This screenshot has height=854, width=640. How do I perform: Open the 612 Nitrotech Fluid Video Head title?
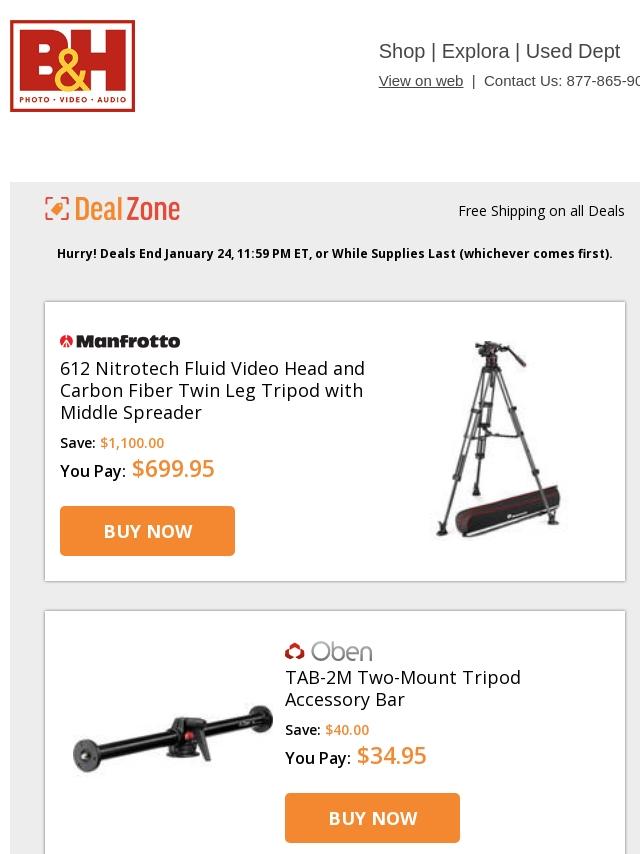point(212,390)
